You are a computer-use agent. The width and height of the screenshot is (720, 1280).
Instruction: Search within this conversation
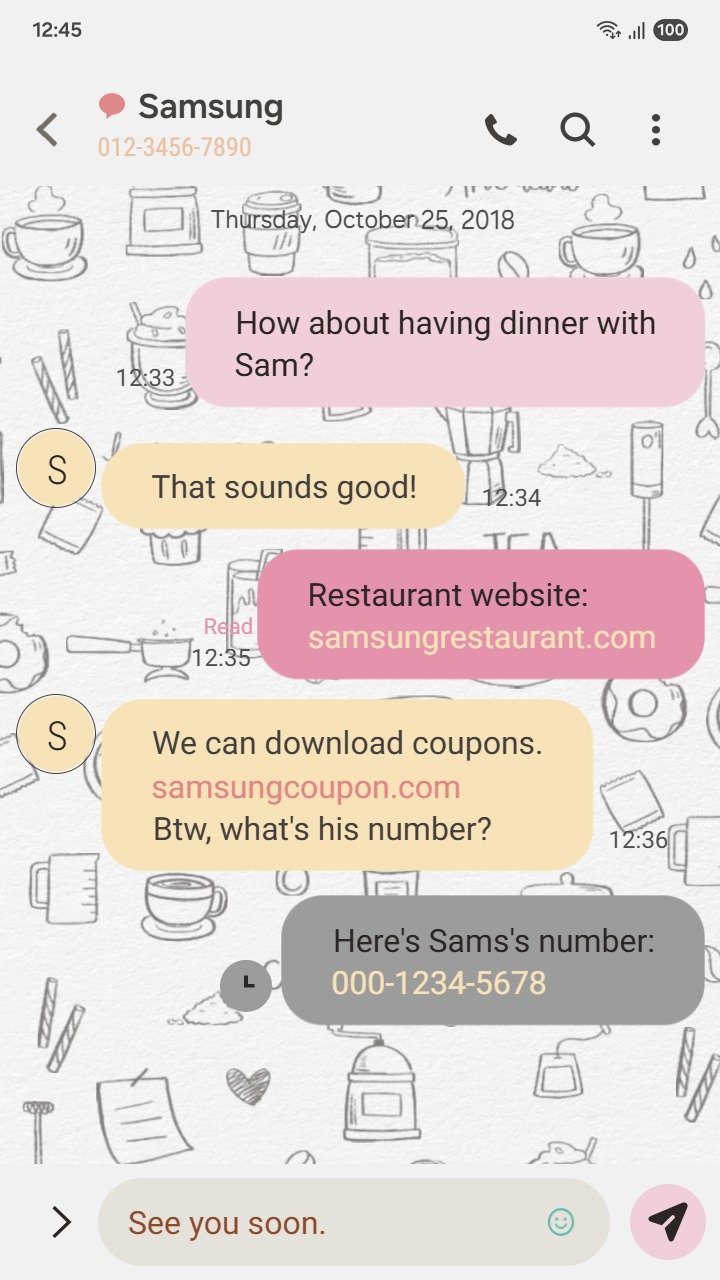pos(577,130)
